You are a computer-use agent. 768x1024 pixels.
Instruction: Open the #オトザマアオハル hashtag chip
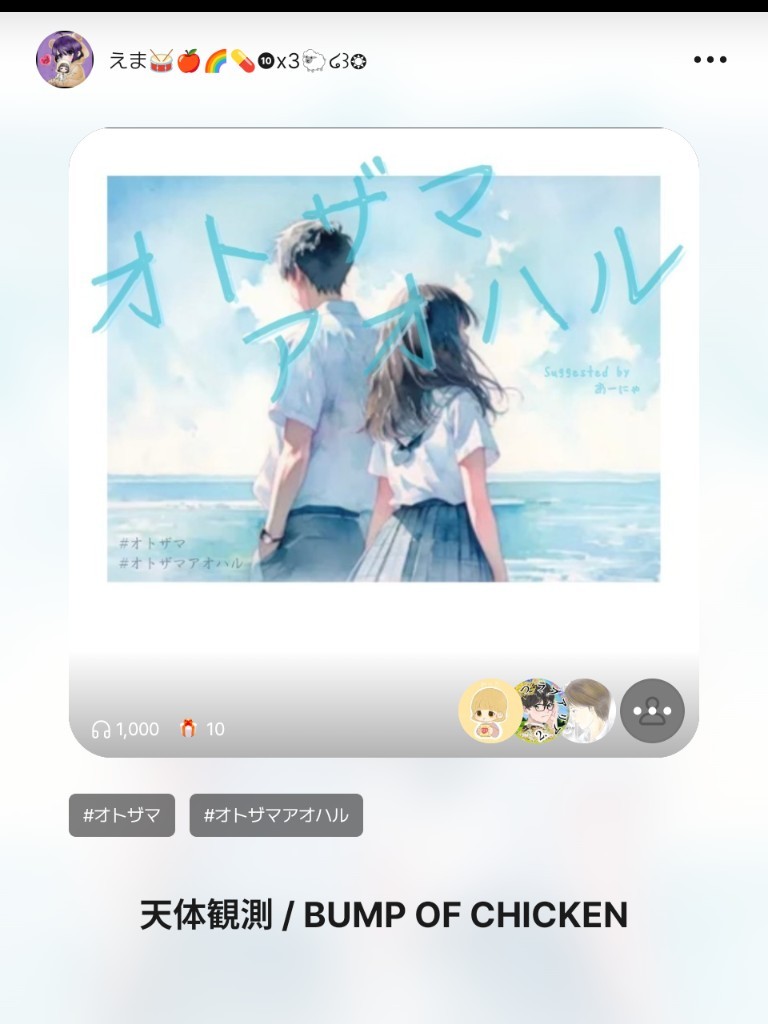276,815
